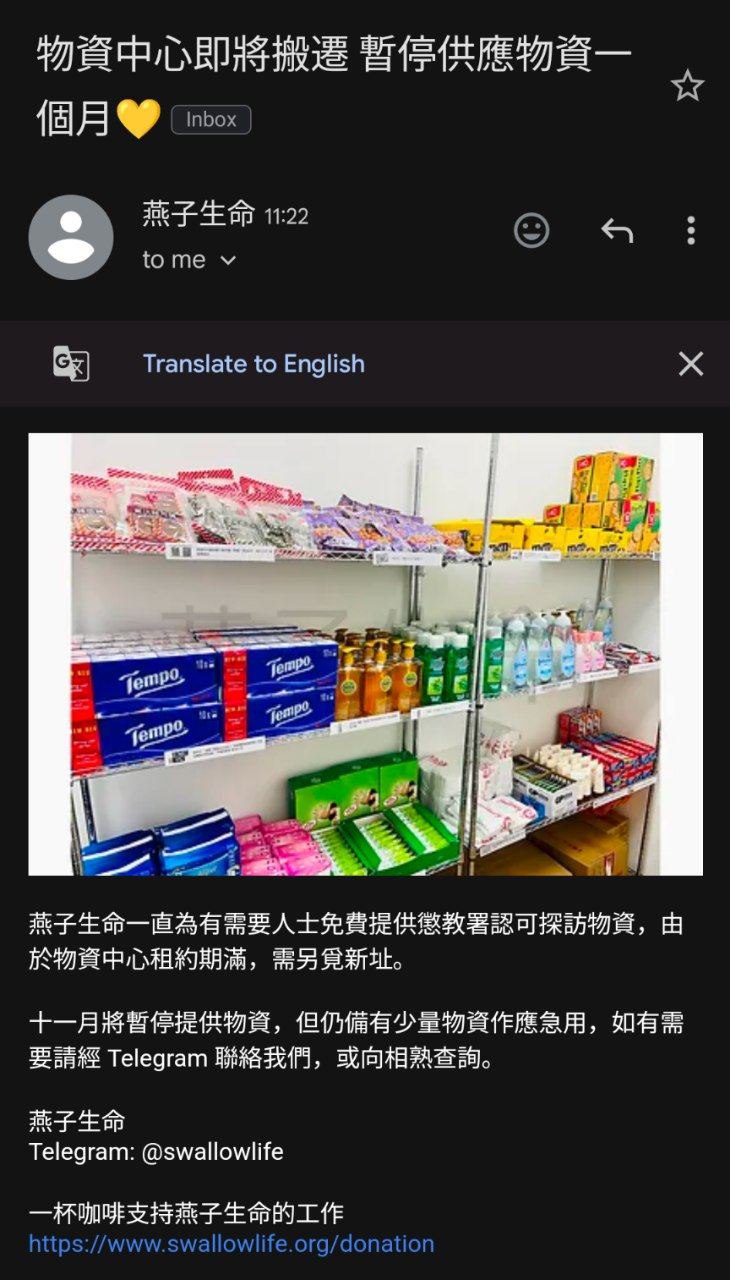Translate the email to English

(253, 364)
